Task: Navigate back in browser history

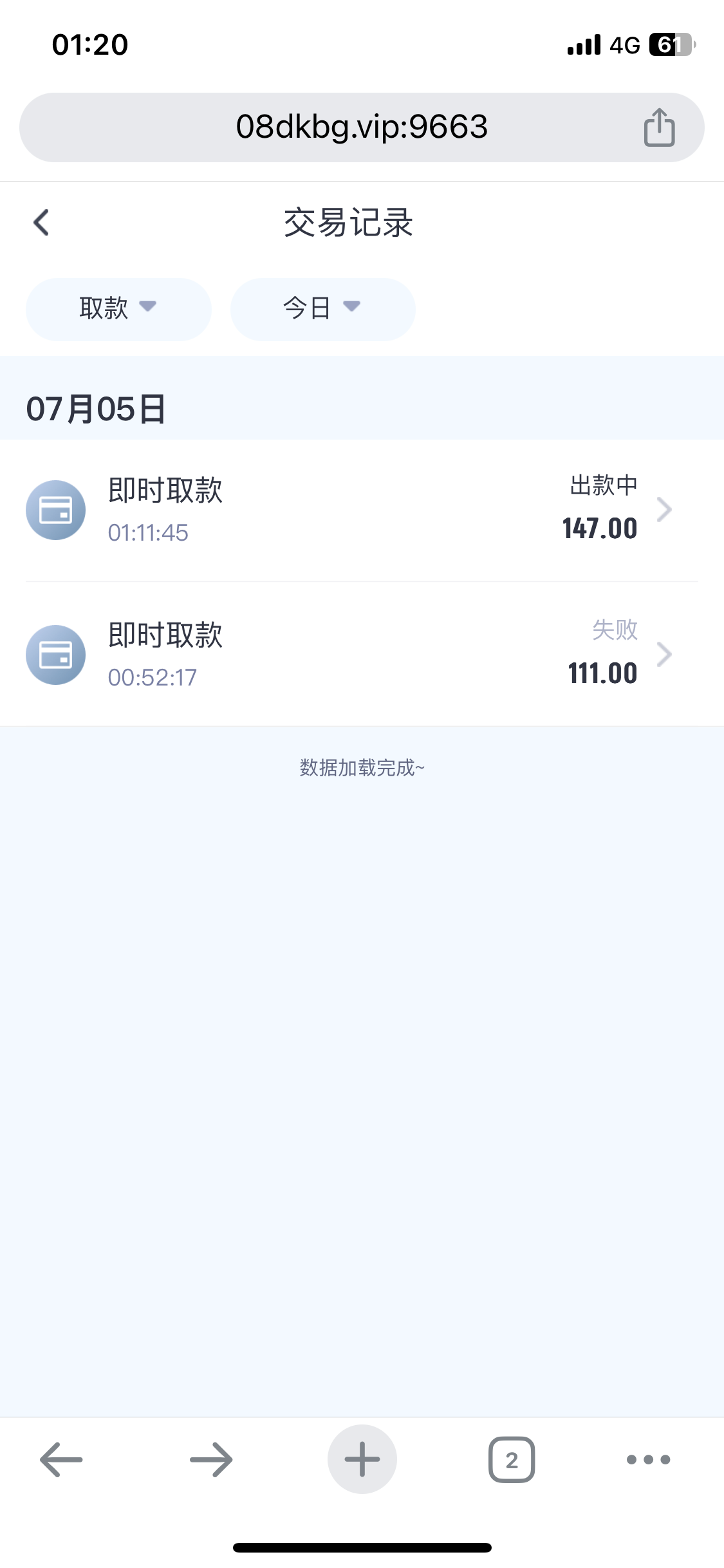Action: pos(61,1459)
